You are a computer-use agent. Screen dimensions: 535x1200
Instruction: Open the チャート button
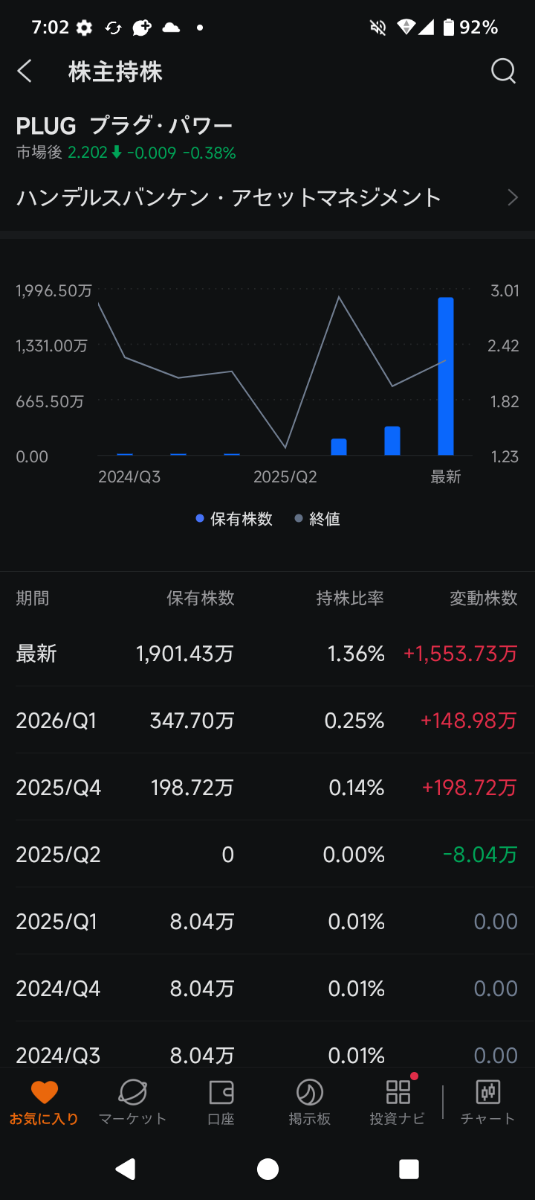[x=488, y=1103]
